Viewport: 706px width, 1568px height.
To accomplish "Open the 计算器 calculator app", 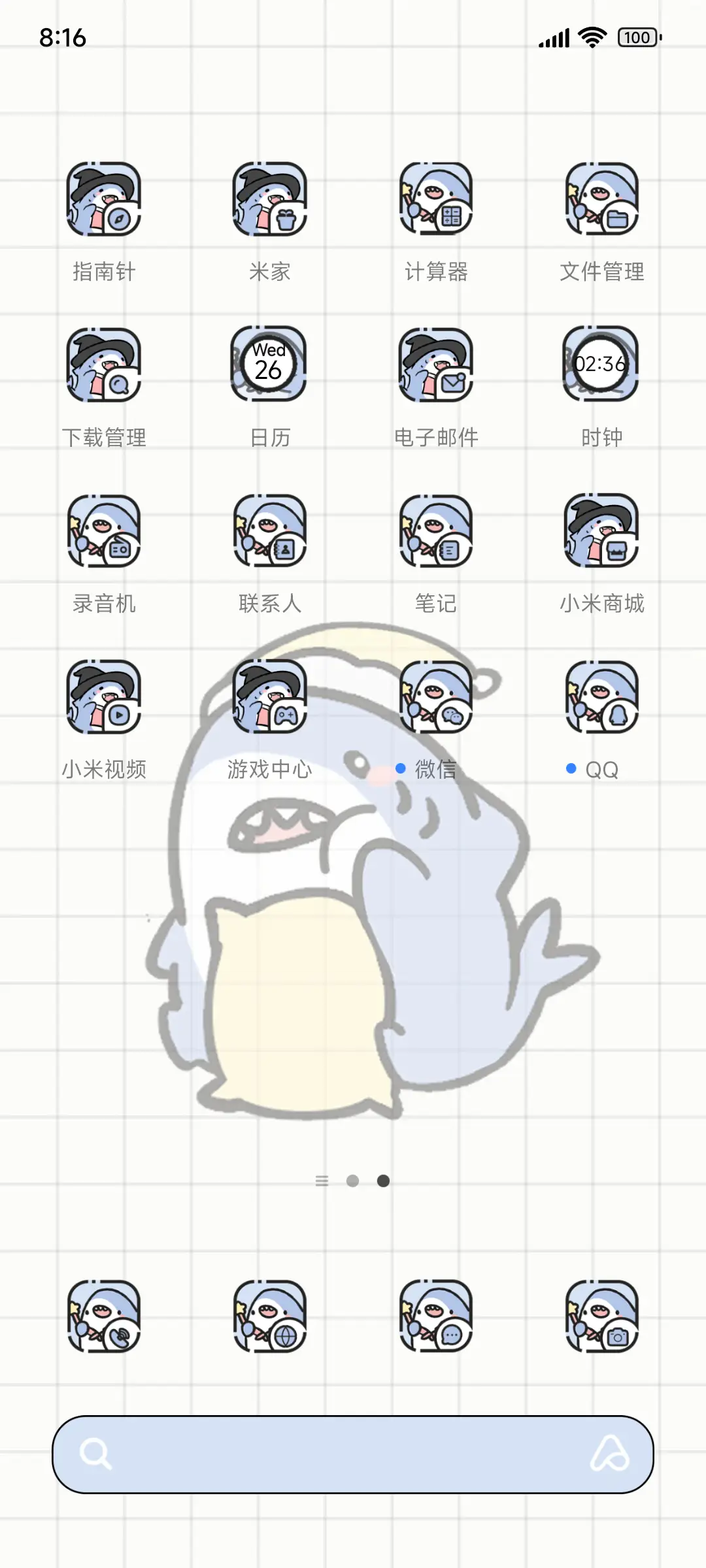I will pos(435,199).
